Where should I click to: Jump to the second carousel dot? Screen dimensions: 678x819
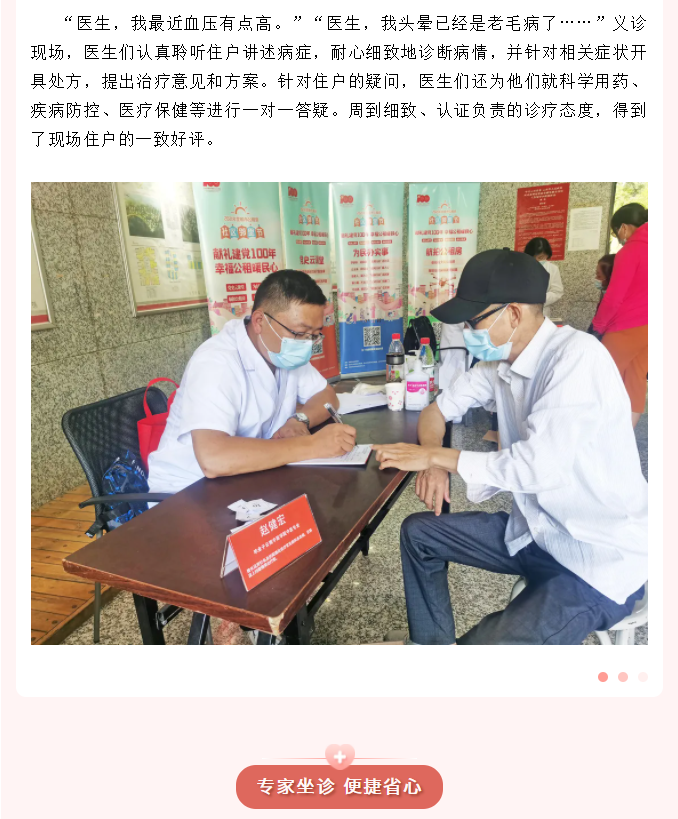pyautogui.click(x=623, y=677)
